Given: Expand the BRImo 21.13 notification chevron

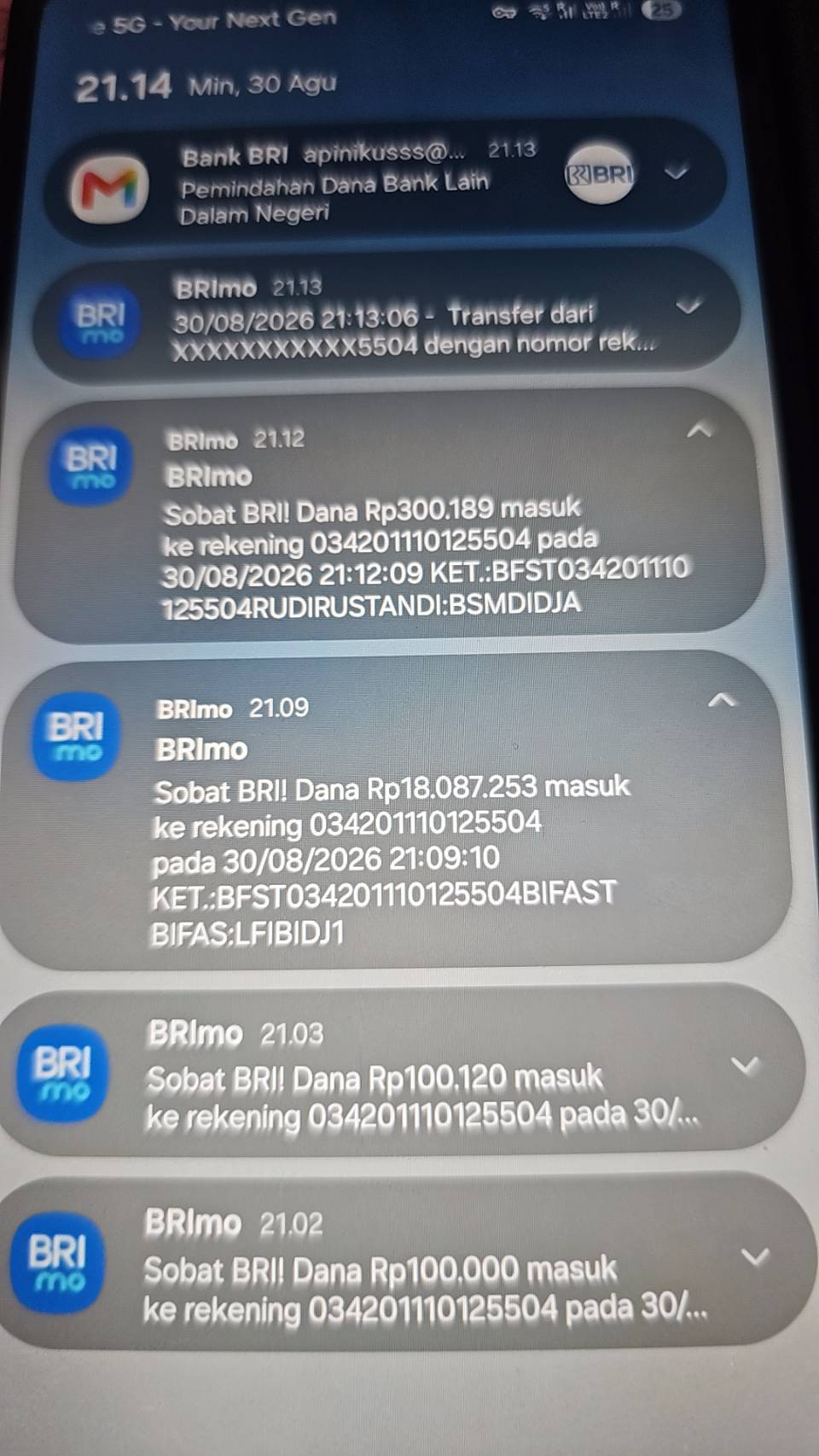Looking at the screenshot, I should coord(688,306).
